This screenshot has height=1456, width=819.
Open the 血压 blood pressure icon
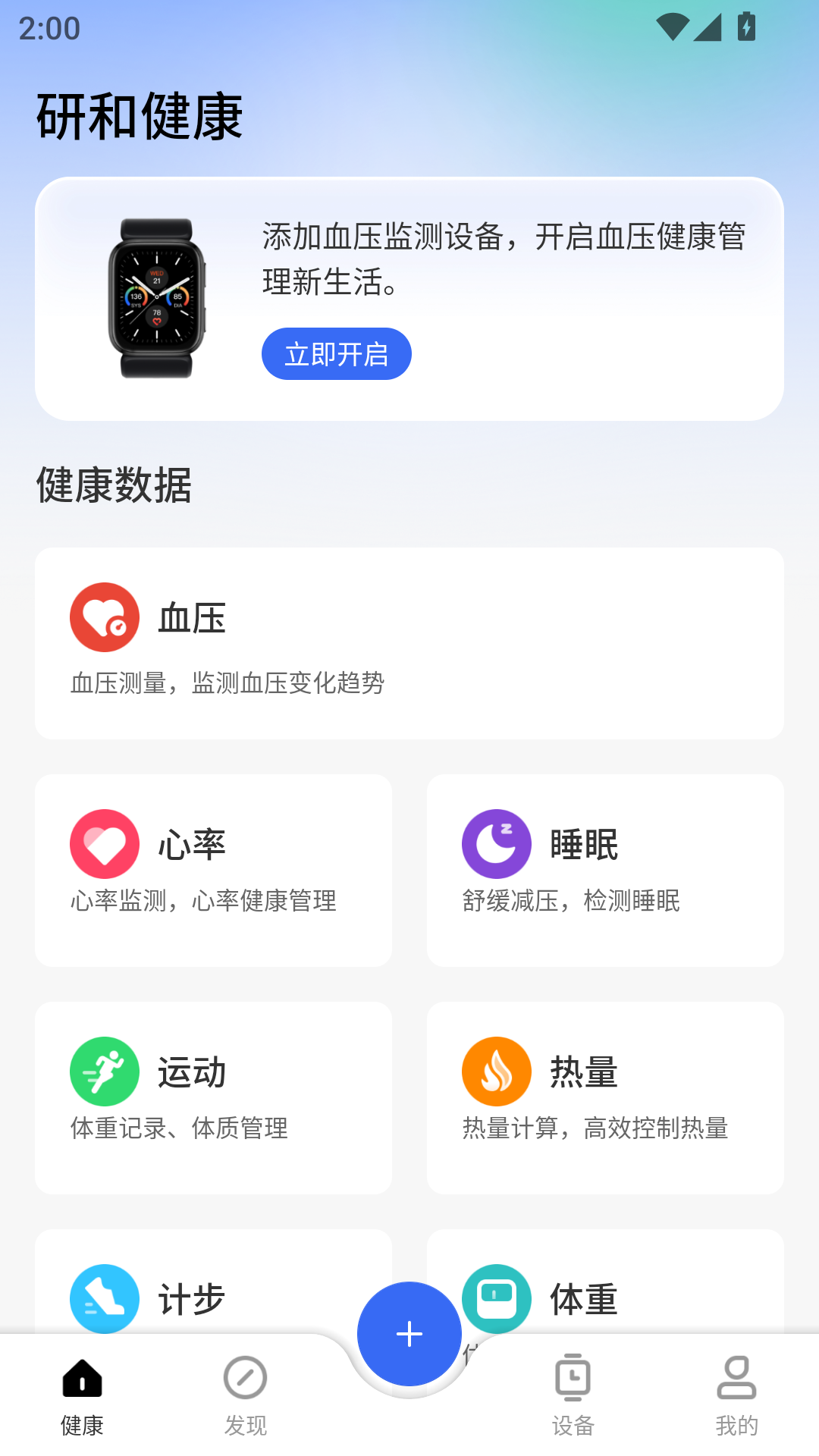tap(105, 617)
